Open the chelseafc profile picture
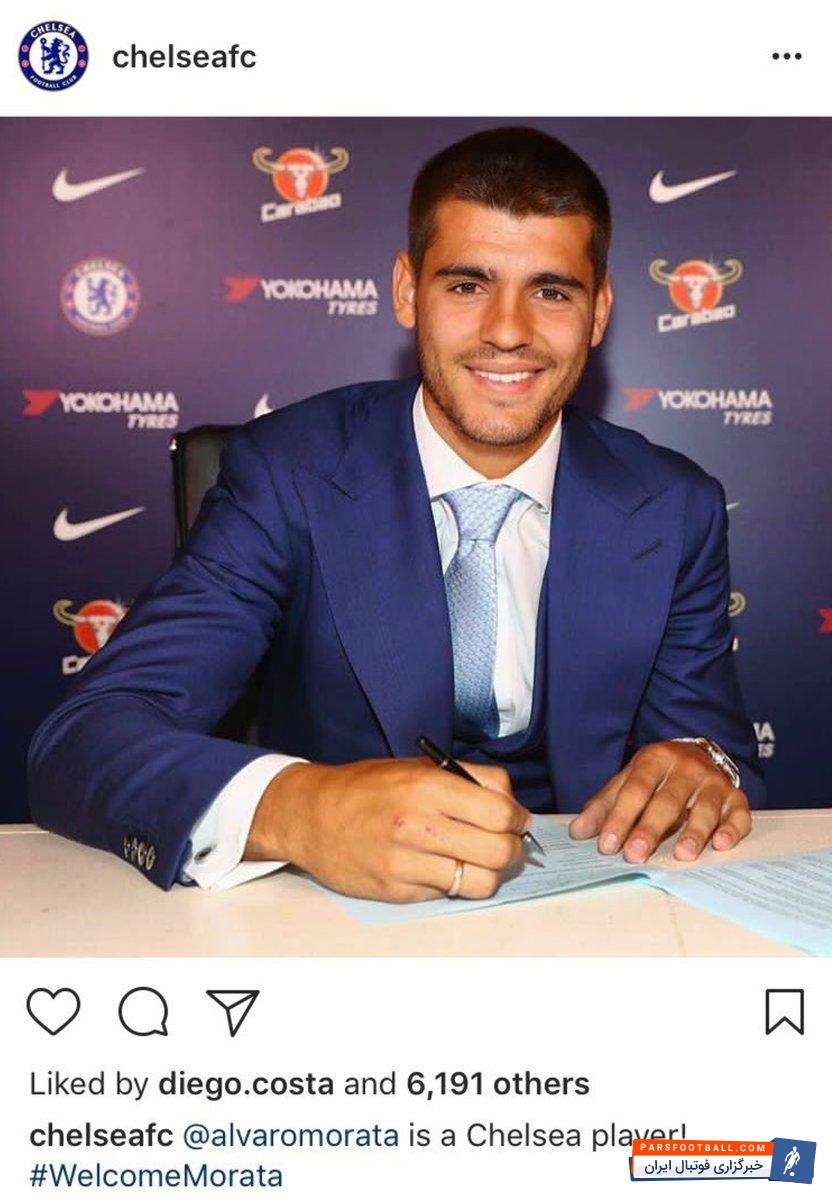 click(53, 56)
